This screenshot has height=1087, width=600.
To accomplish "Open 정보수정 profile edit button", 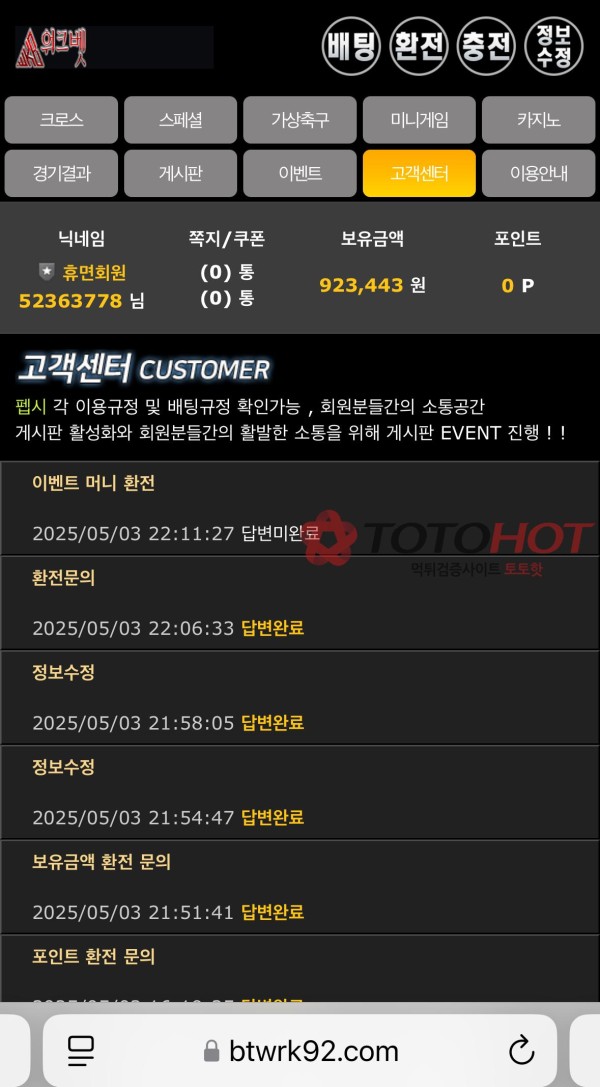I will tap(554, 46).
